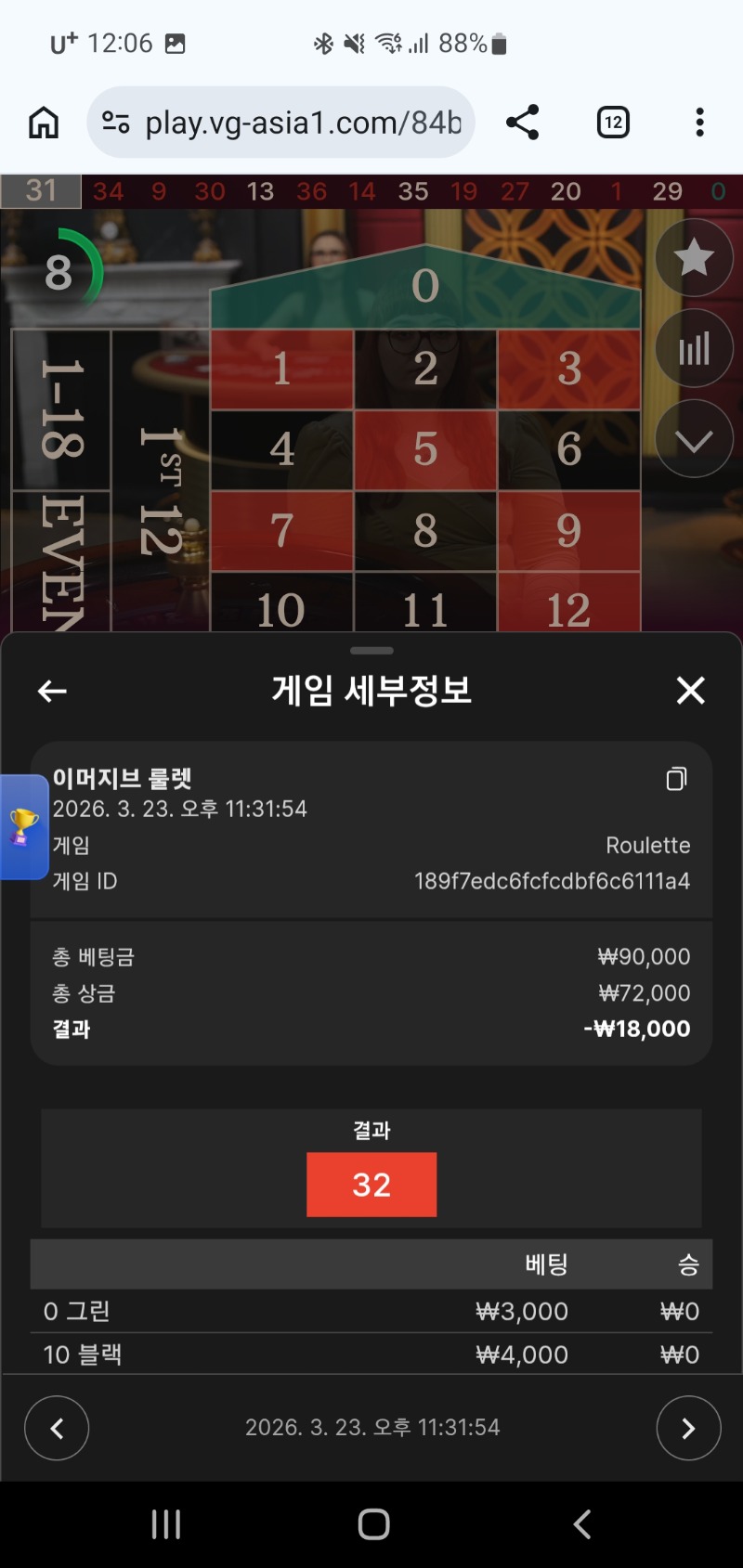Open the browser overflow menu

(x=699, y=123)
